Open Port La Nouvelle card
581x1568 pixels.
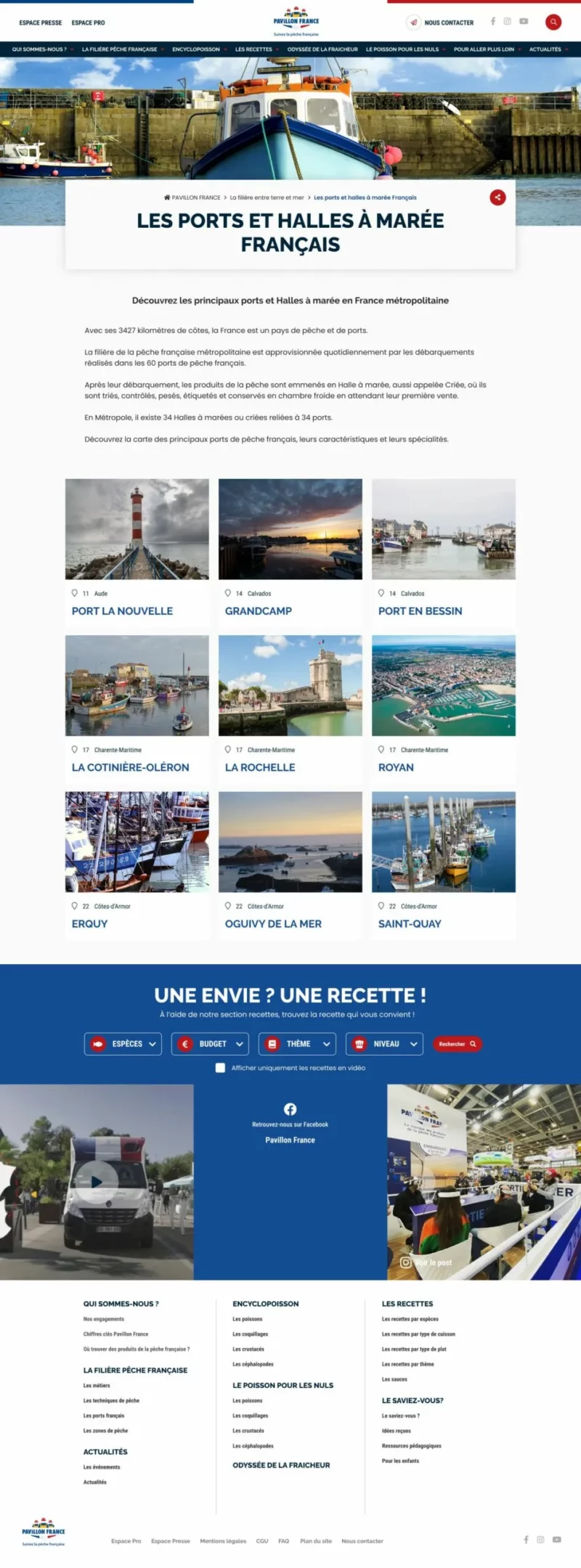(x=137, y=552)
